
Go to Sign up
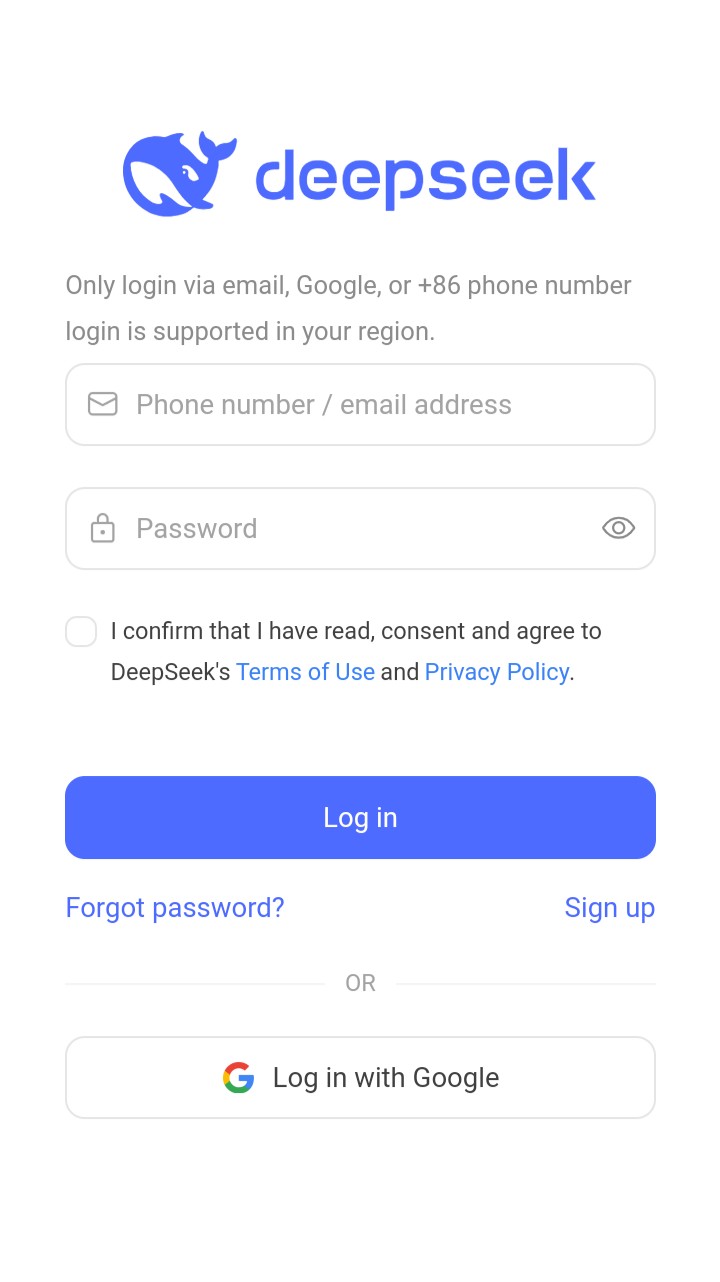tap(609, 907)
